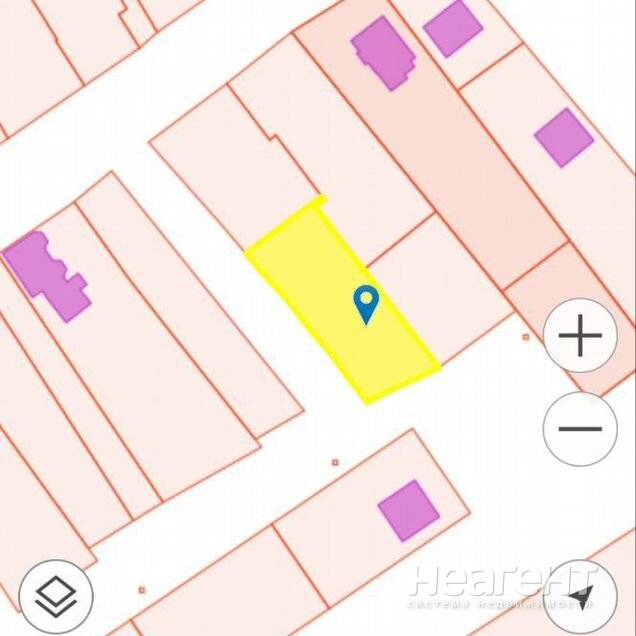Center map on my location arrow
Image resolution: width=636 pixels, height=636 pixels.
tap(581, 597)
